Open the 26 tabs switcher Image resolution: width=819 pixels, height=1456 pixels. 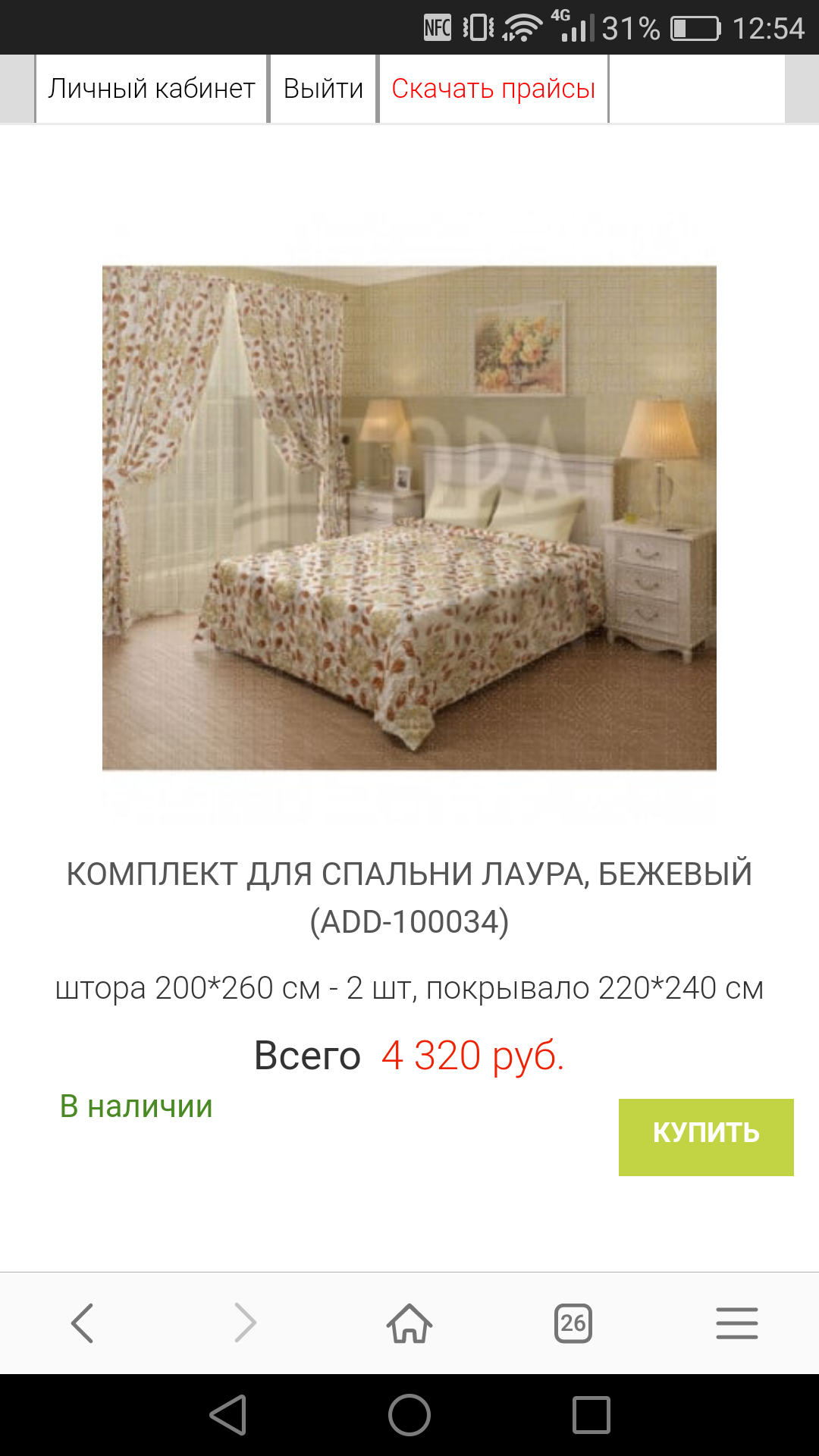[573, 1323]
